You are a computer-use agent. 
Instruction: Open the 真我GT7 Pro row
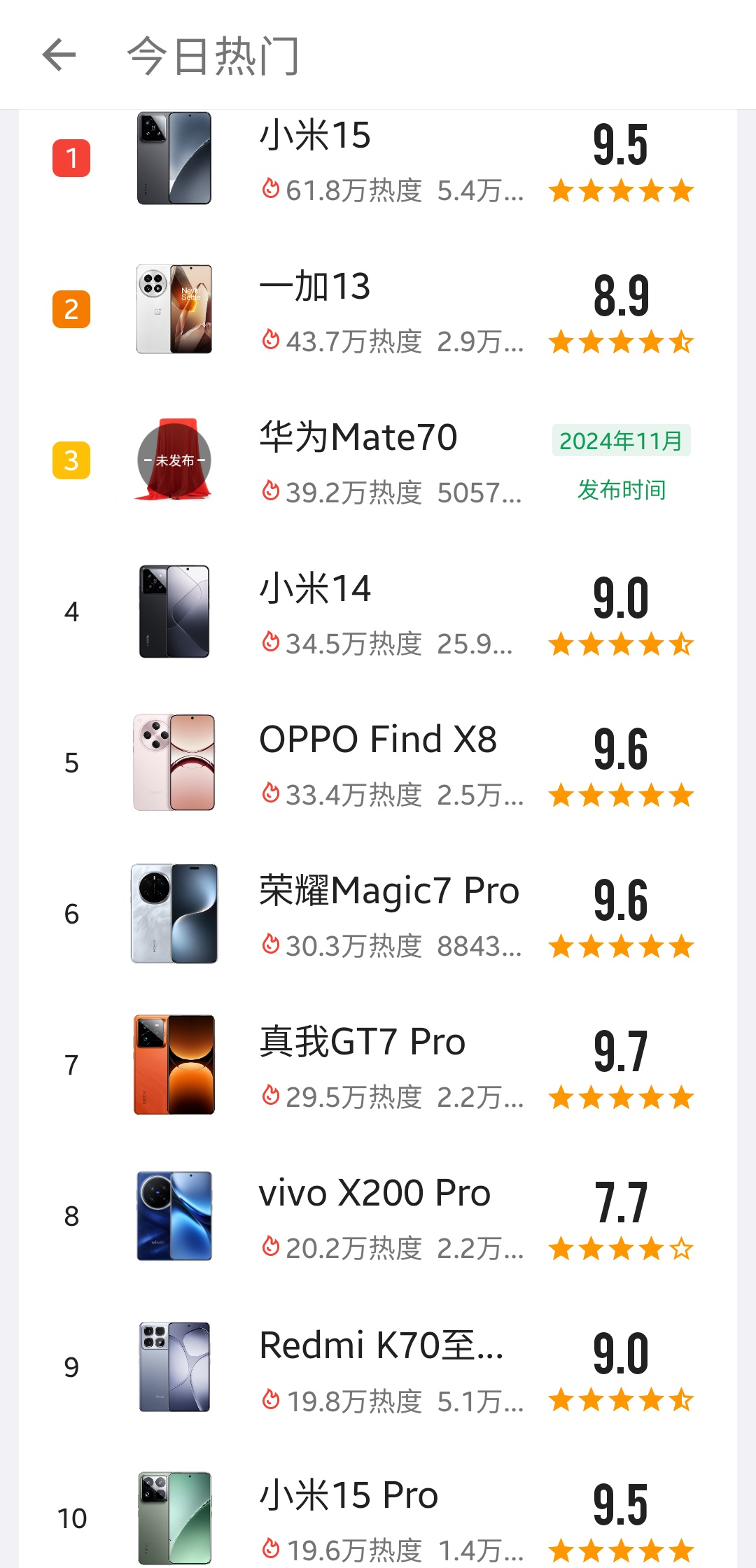coord(378,1066)
